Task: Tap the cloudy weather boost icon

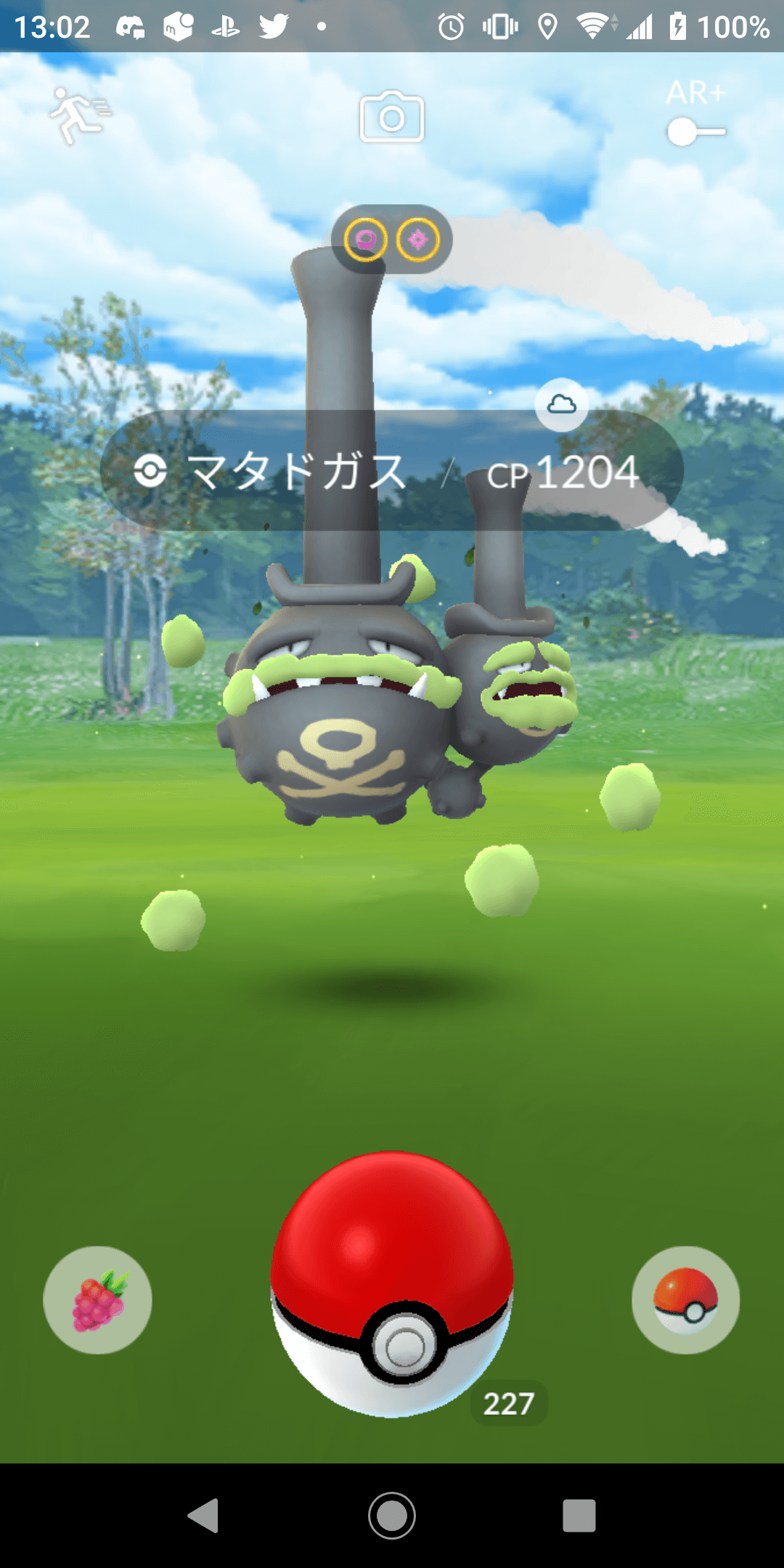Action: (561, 404)
